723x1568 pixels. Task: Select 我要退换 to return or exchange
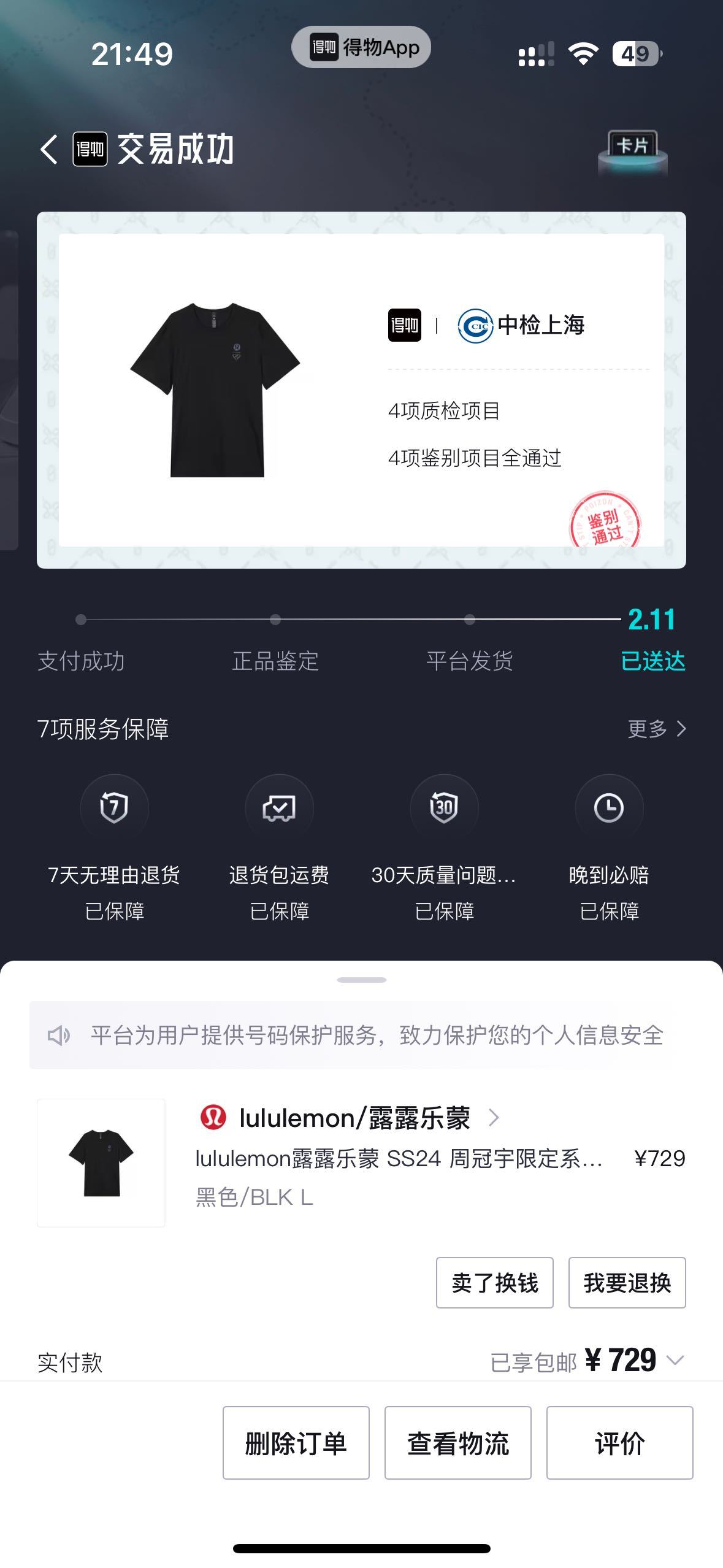point(627,1283)
